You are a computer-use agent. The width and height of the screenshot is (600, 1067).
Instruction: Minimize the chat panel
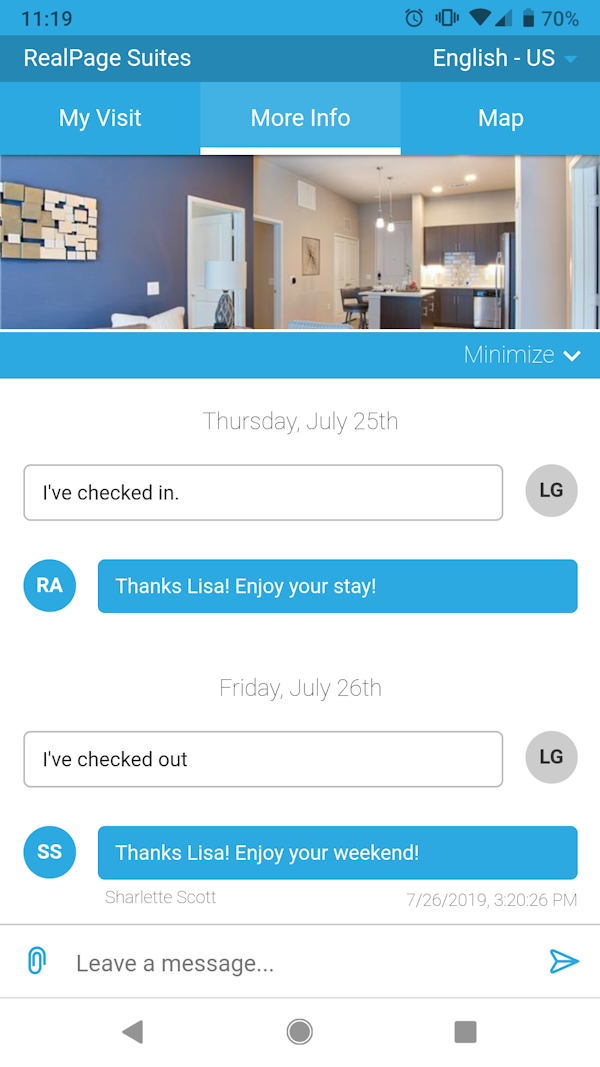(522, 355)
